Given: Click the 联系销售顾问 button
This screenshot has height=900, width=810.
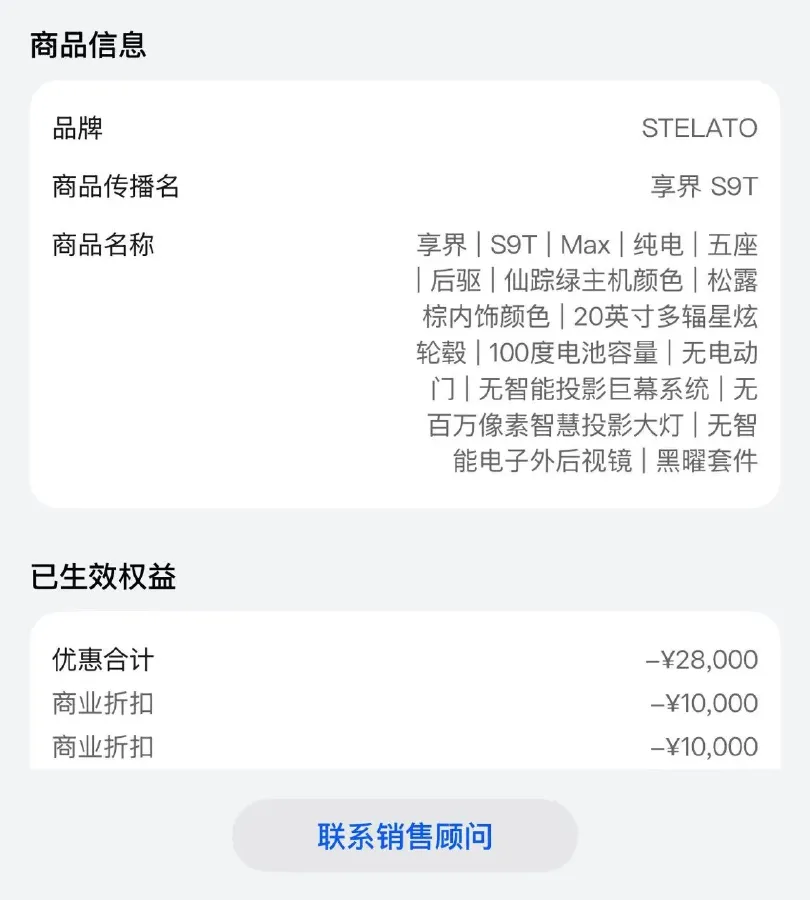Looking at the screenshot, I should pyautogui.click(x=404, y=835).
